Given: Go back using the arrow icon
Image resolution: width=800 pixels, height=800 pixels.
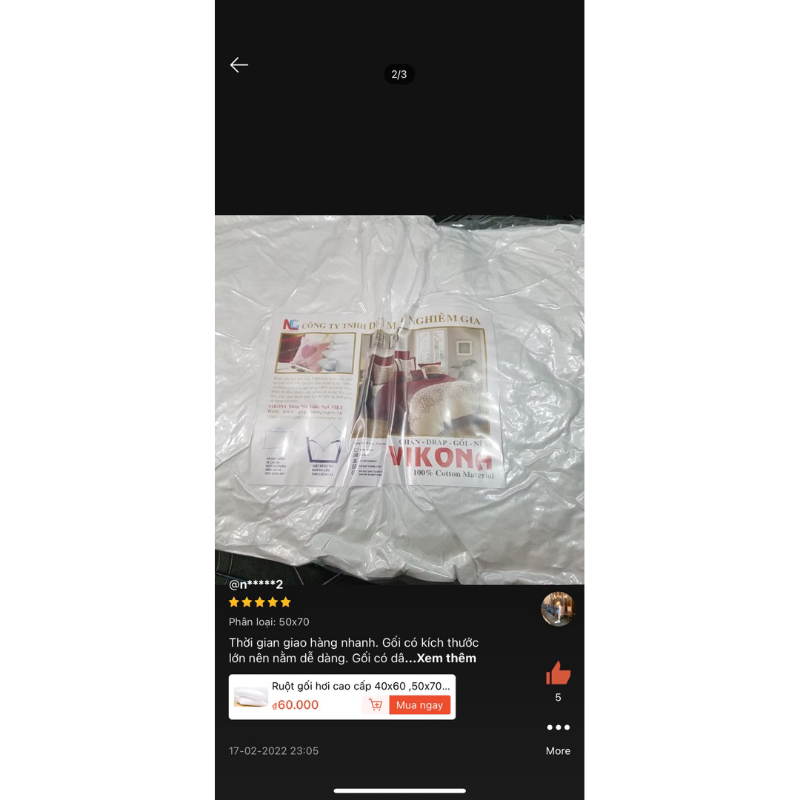Looking at the screenshot, I should click(x=238, y=65).
